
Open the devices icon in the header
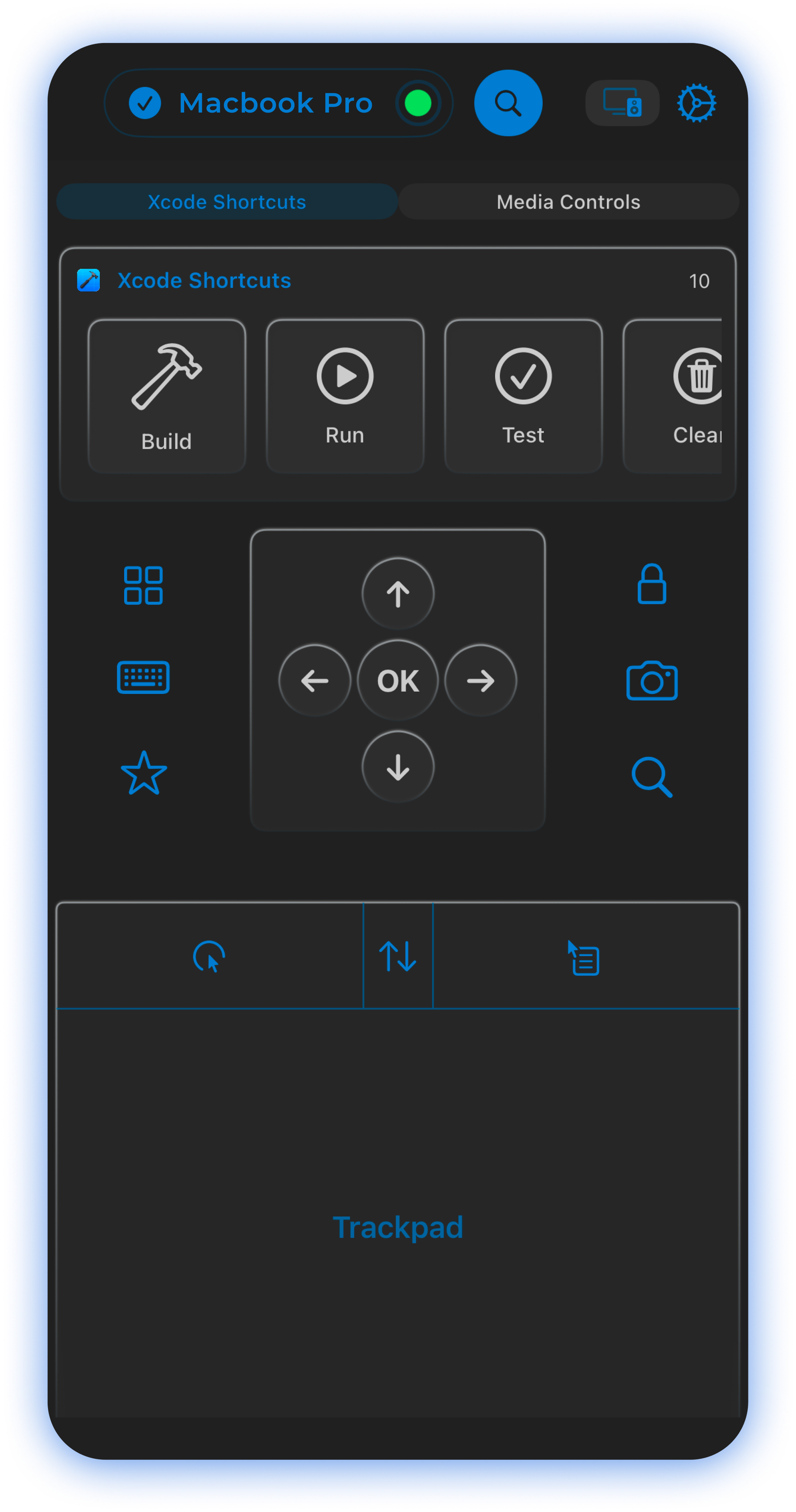click(x=621, y=103)
